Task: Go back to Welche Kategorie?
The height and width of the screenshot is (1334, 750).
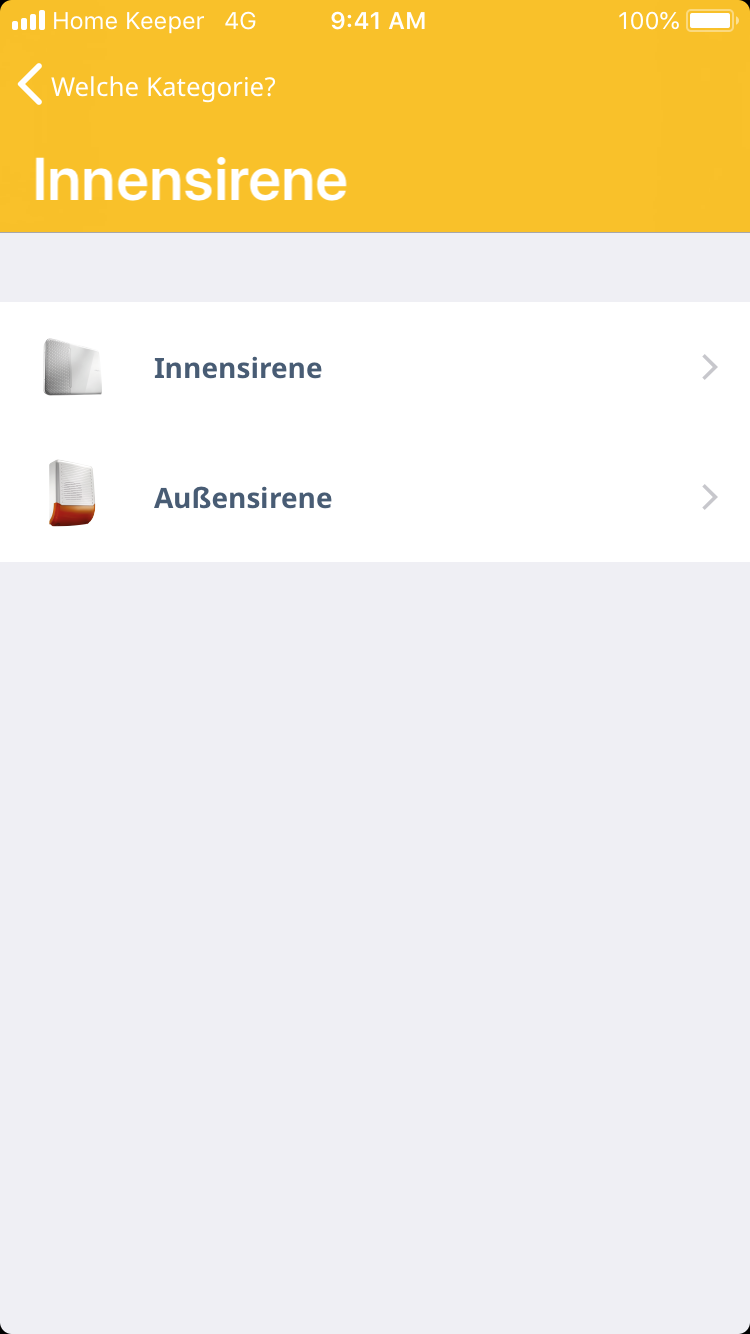Action: coord(145,86)
